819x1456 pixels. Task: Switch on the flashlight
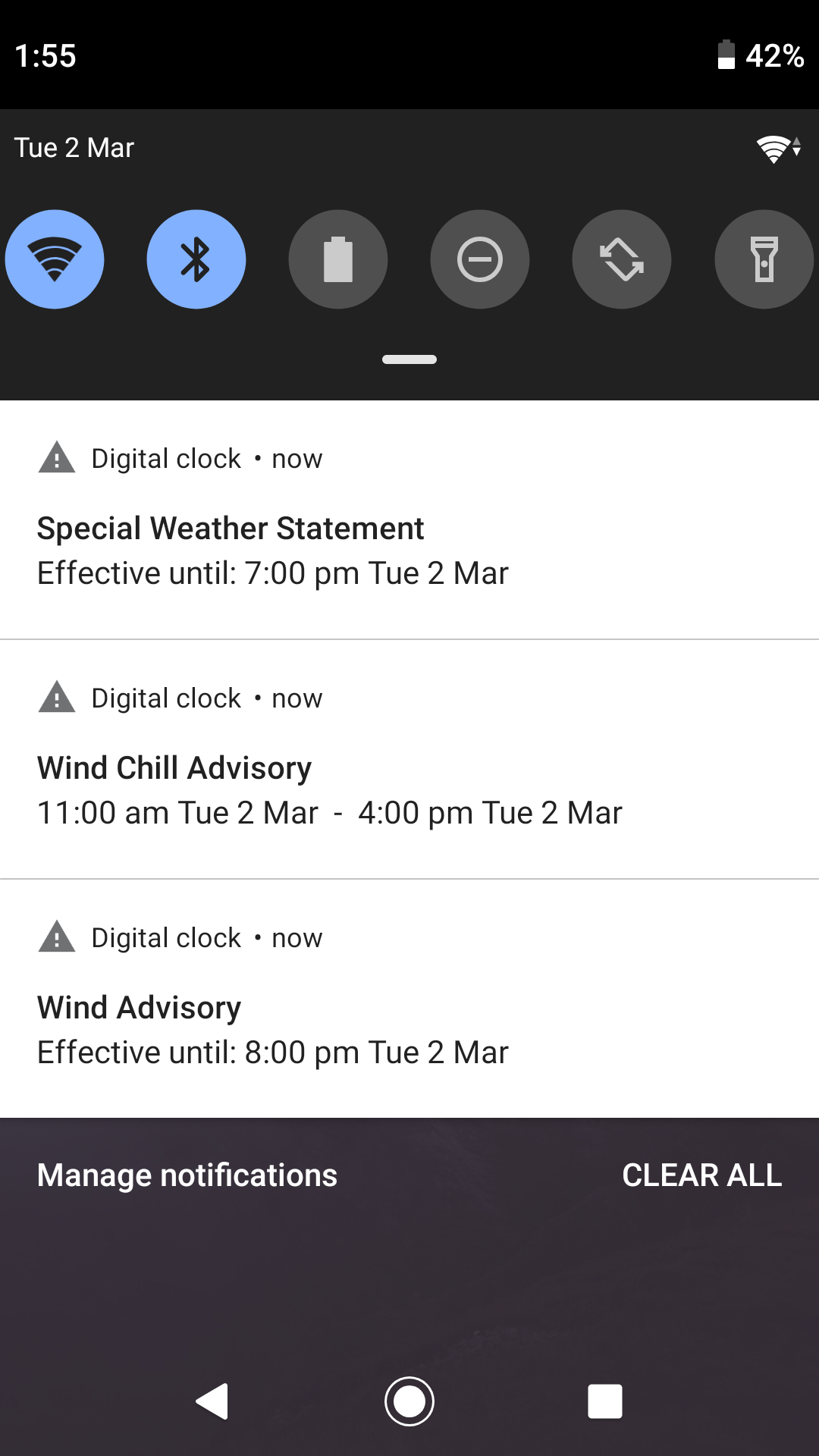coord(764,259)
